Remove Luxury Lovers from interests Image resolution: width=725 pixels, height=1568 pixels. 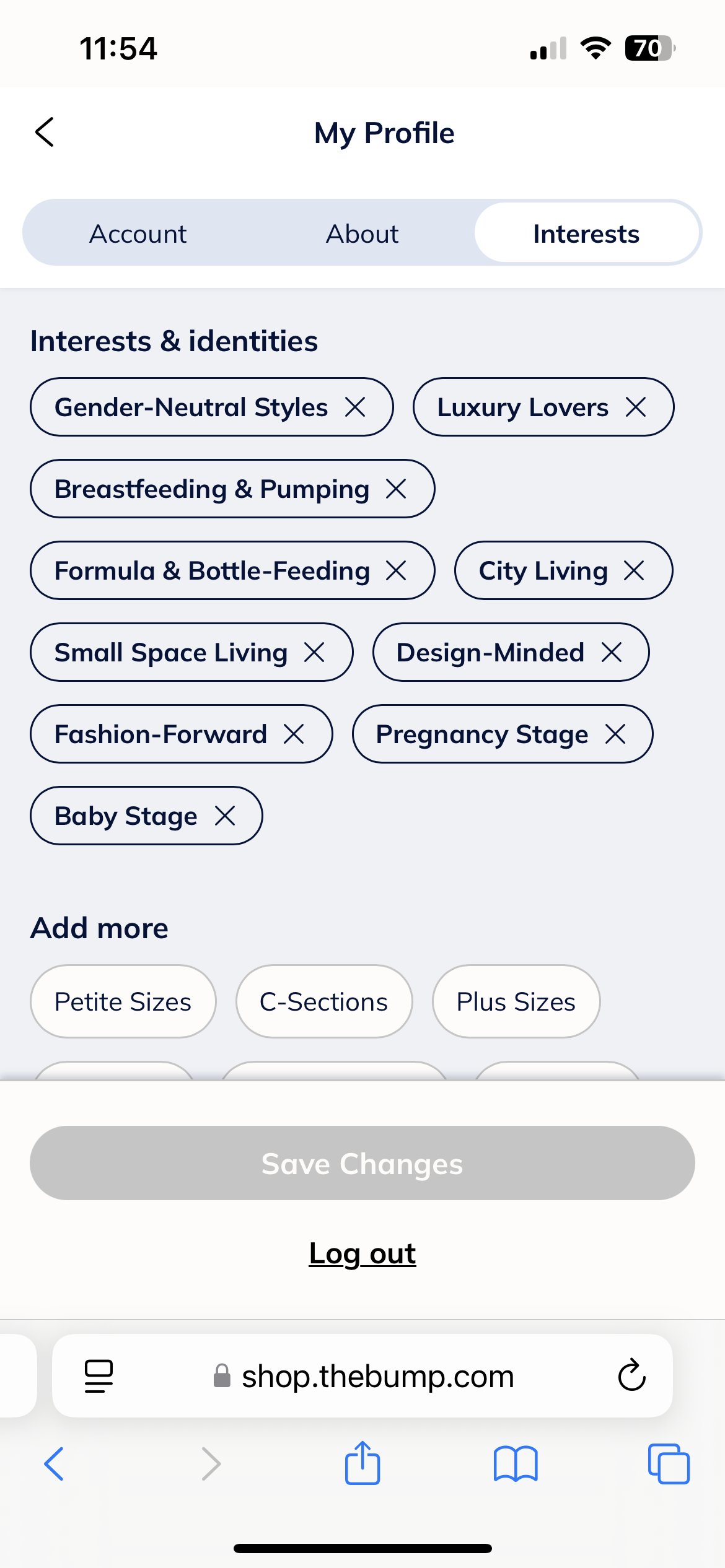[636, 407]
